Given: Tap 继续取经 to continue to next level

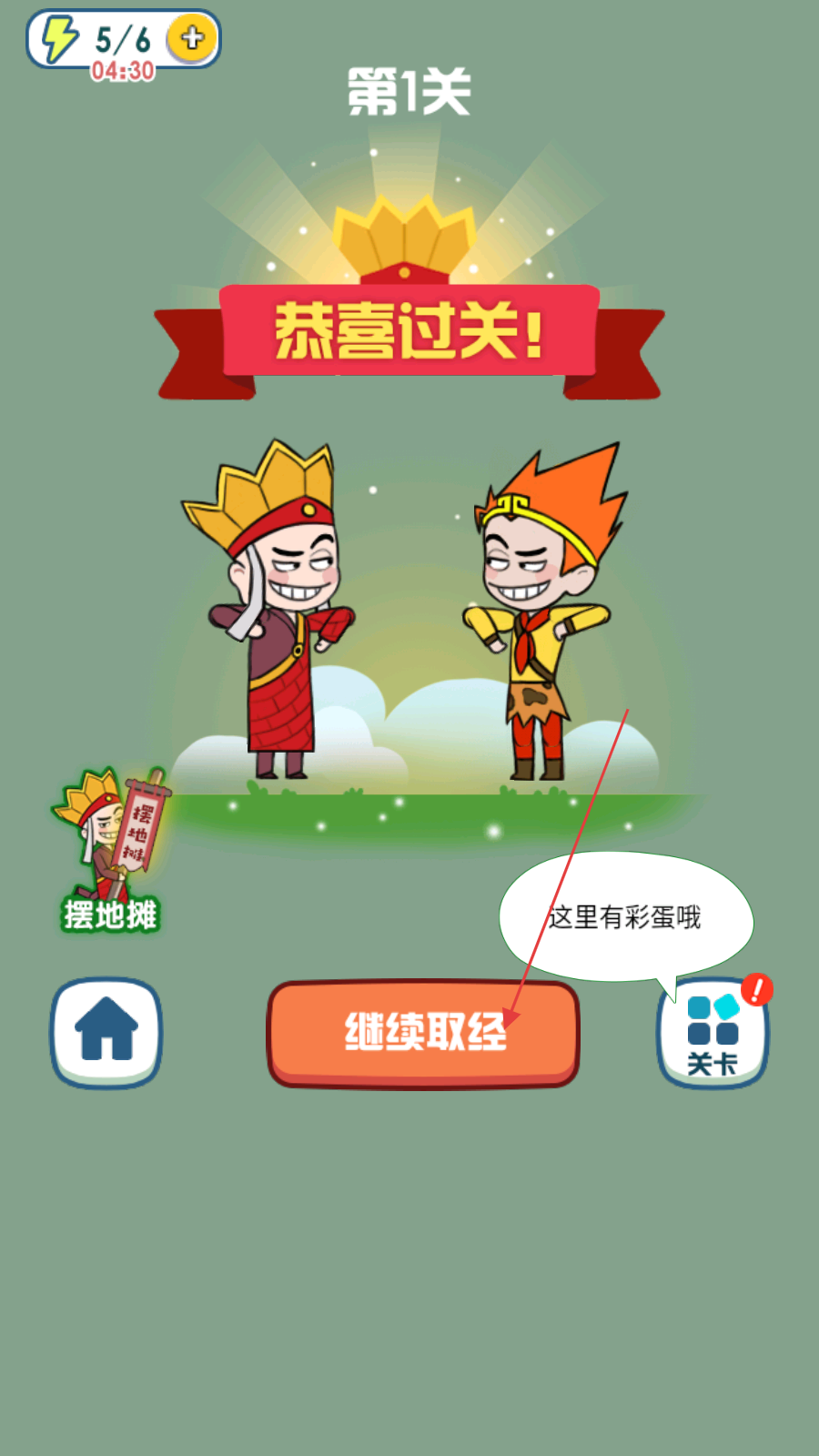Looking at the screenshot, I should coord(423,1033).
